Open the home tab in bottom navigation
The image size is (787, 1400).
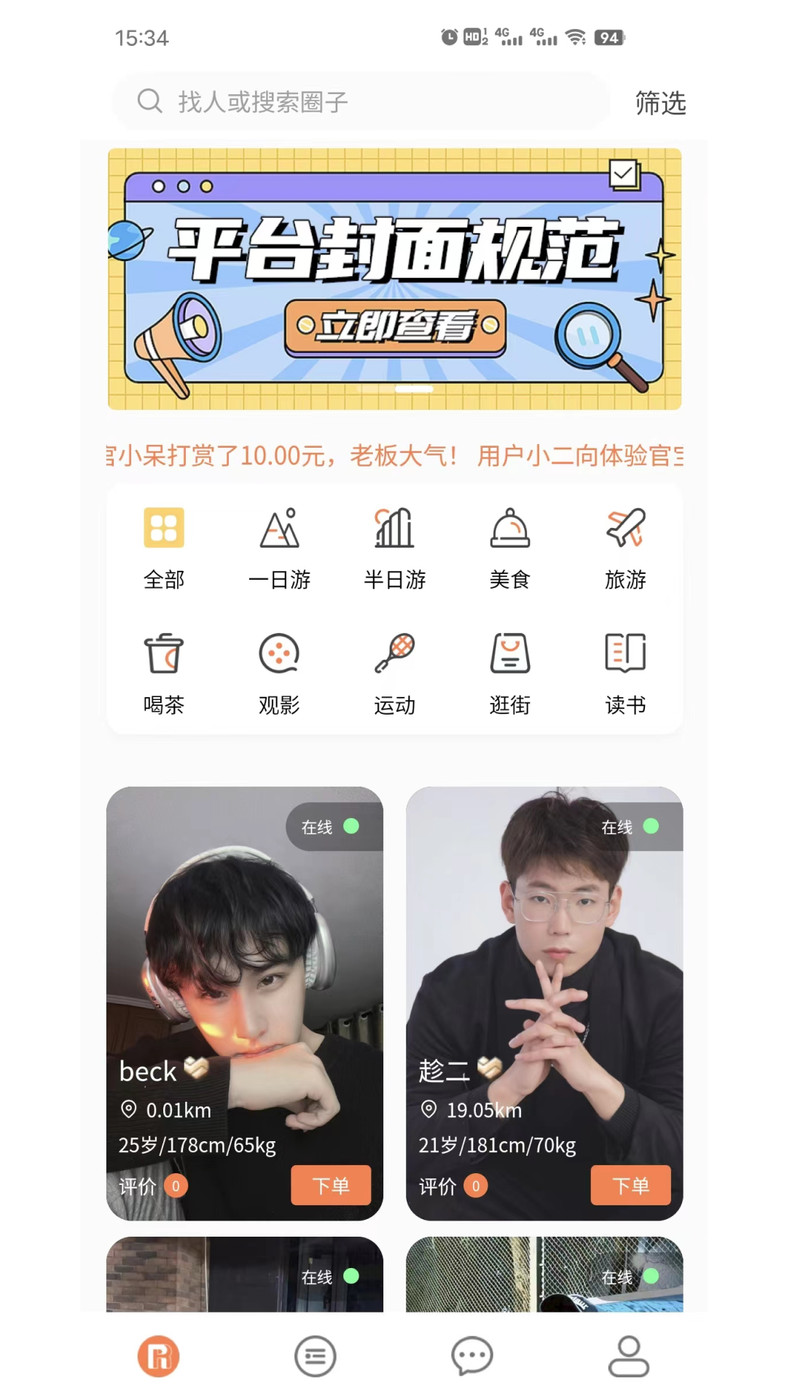point(157,1356)
